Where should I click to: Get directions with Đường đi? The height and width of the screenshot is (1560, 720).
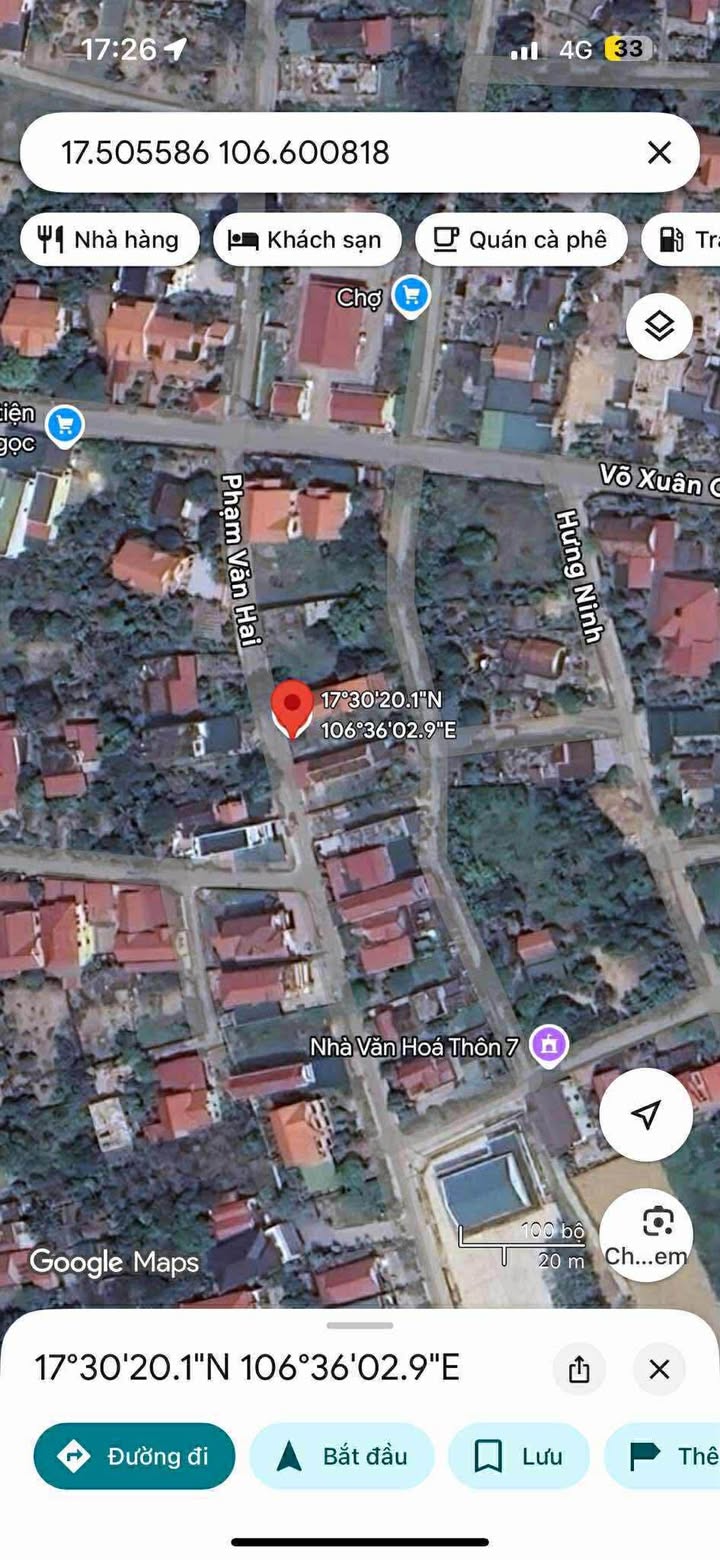pyautogui.click(x=134, y=1456)
